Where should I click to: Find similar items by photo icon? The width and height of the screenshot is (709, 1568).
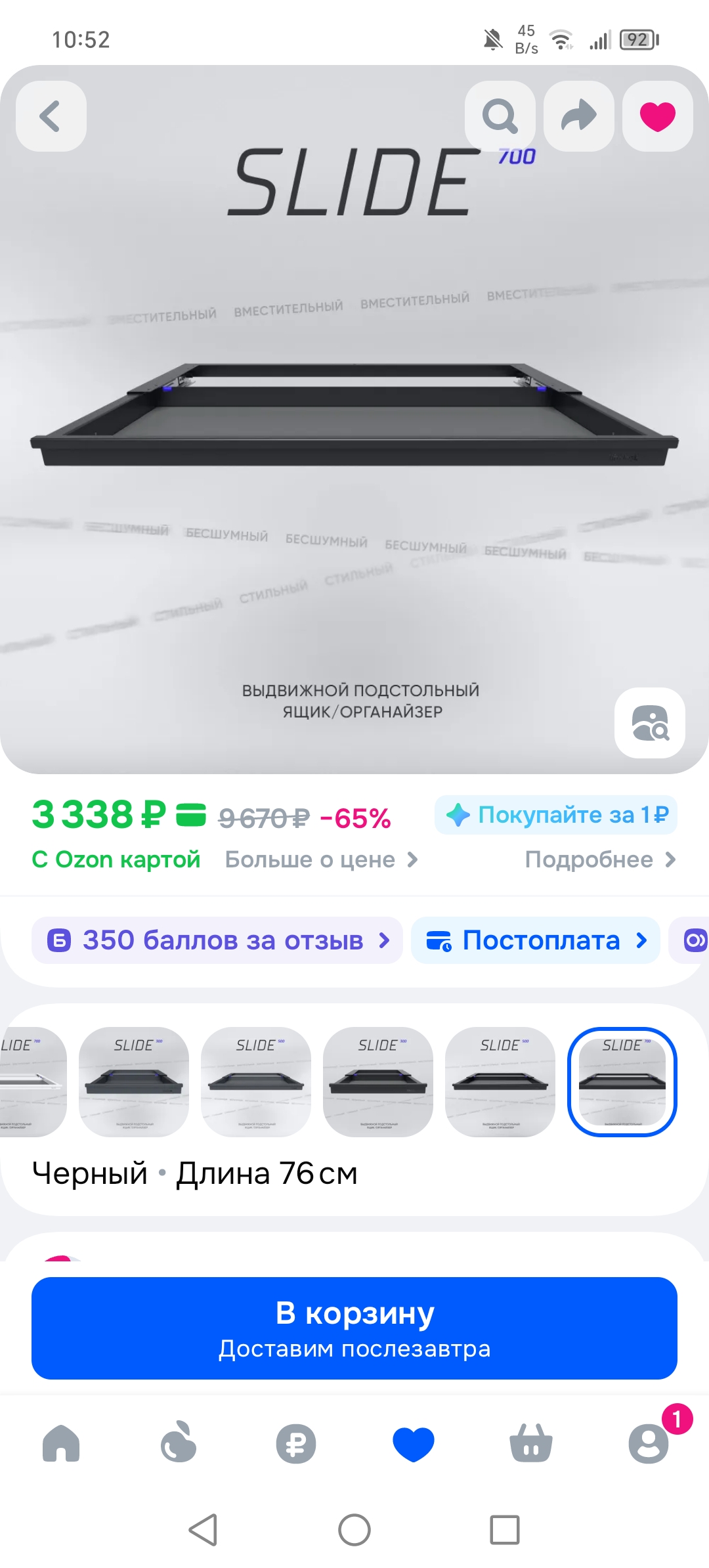649,722
